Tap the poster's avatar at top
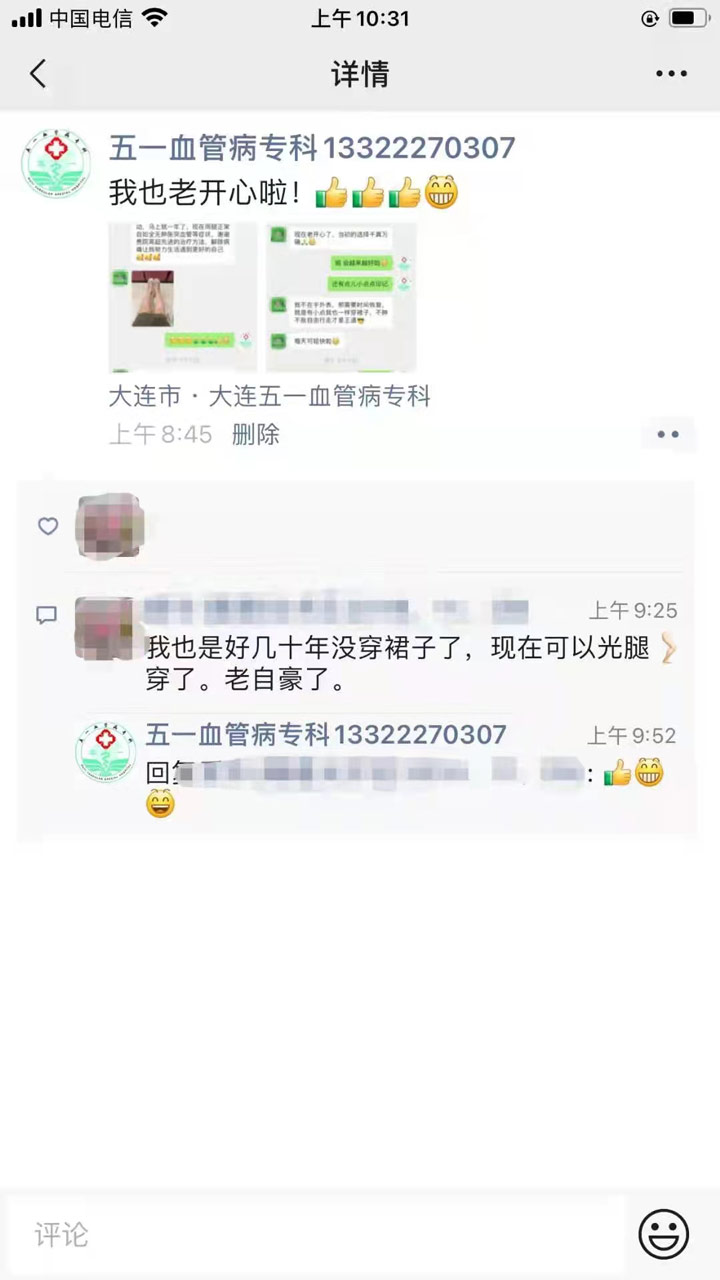 pyautogui.click(x=56, y=164)
